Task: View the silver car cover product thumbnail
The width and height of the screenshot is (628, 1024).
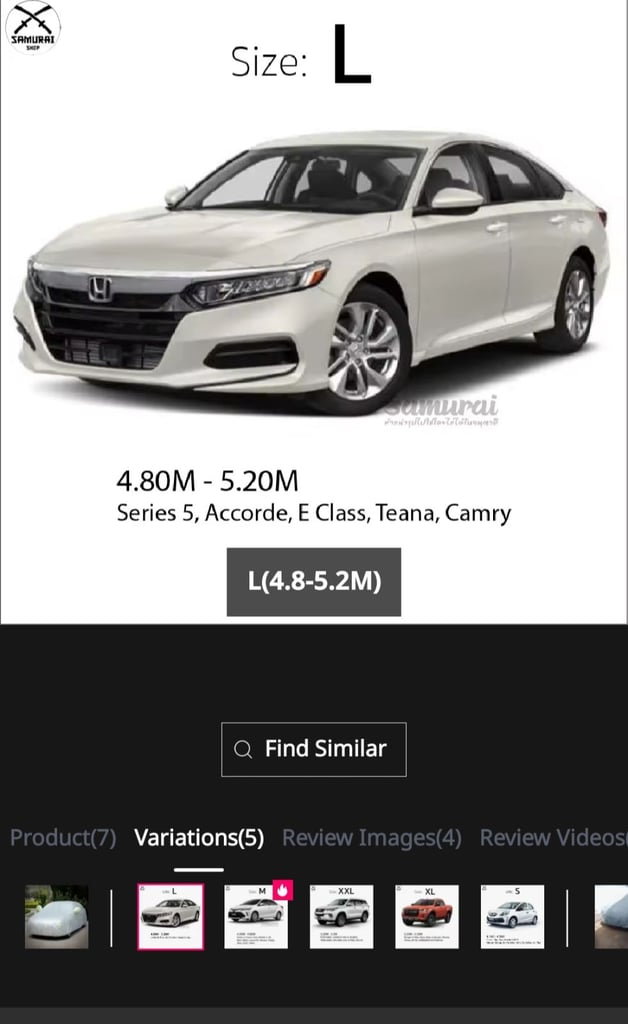Action: pos(56,916)
